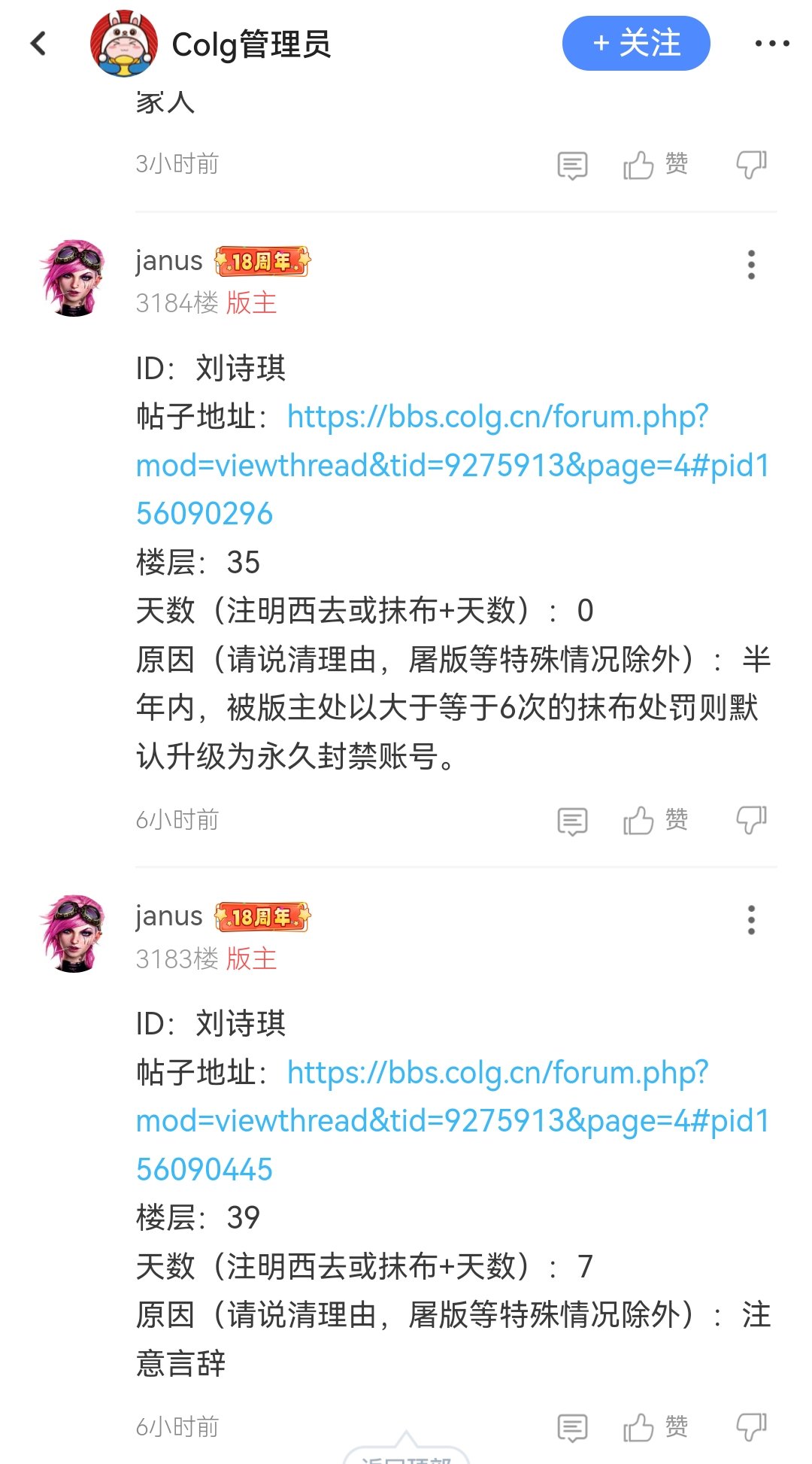Dislike janus's 3183楼 reply

[751, 1427]
